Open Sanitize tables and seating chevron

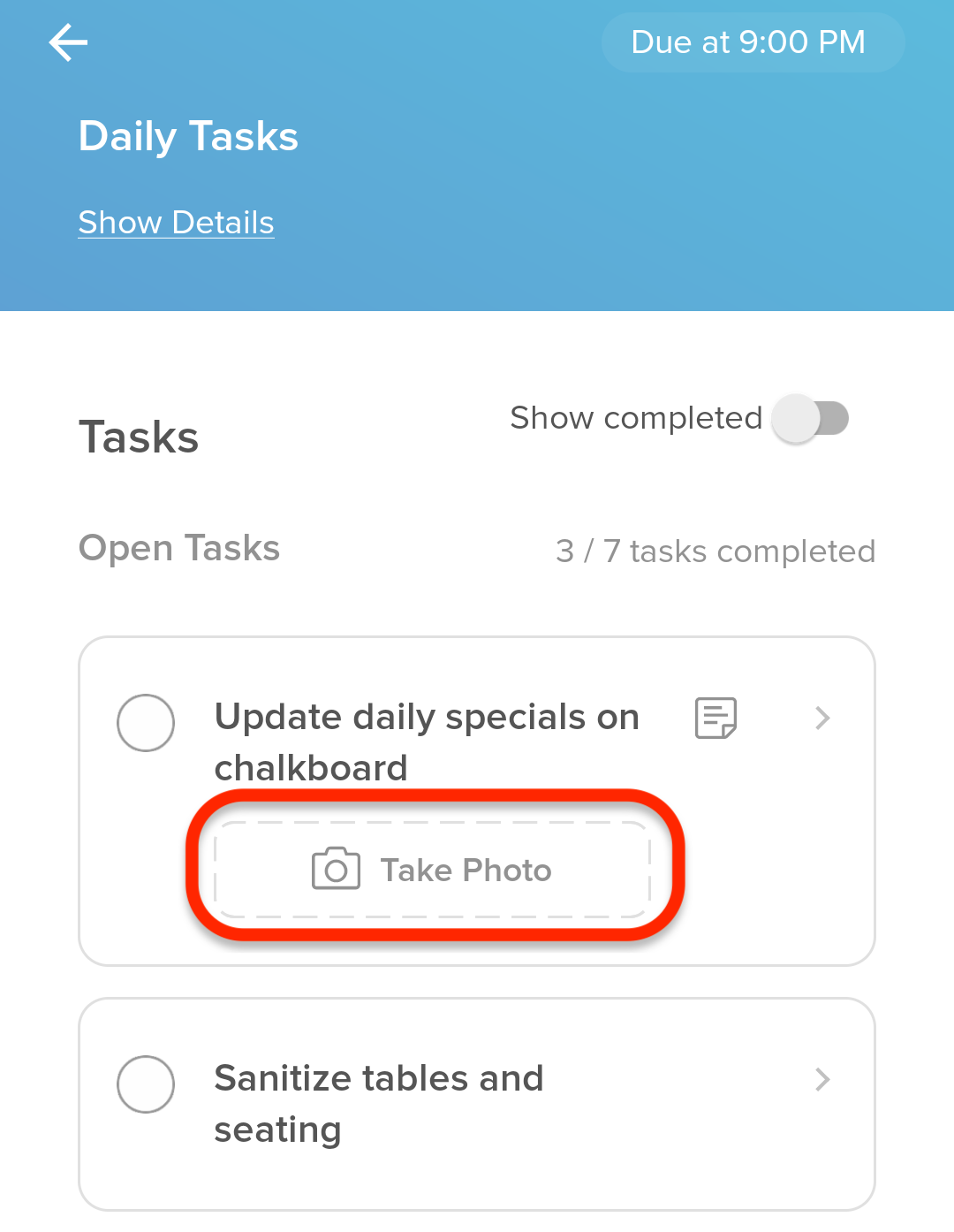point(822,1079)
